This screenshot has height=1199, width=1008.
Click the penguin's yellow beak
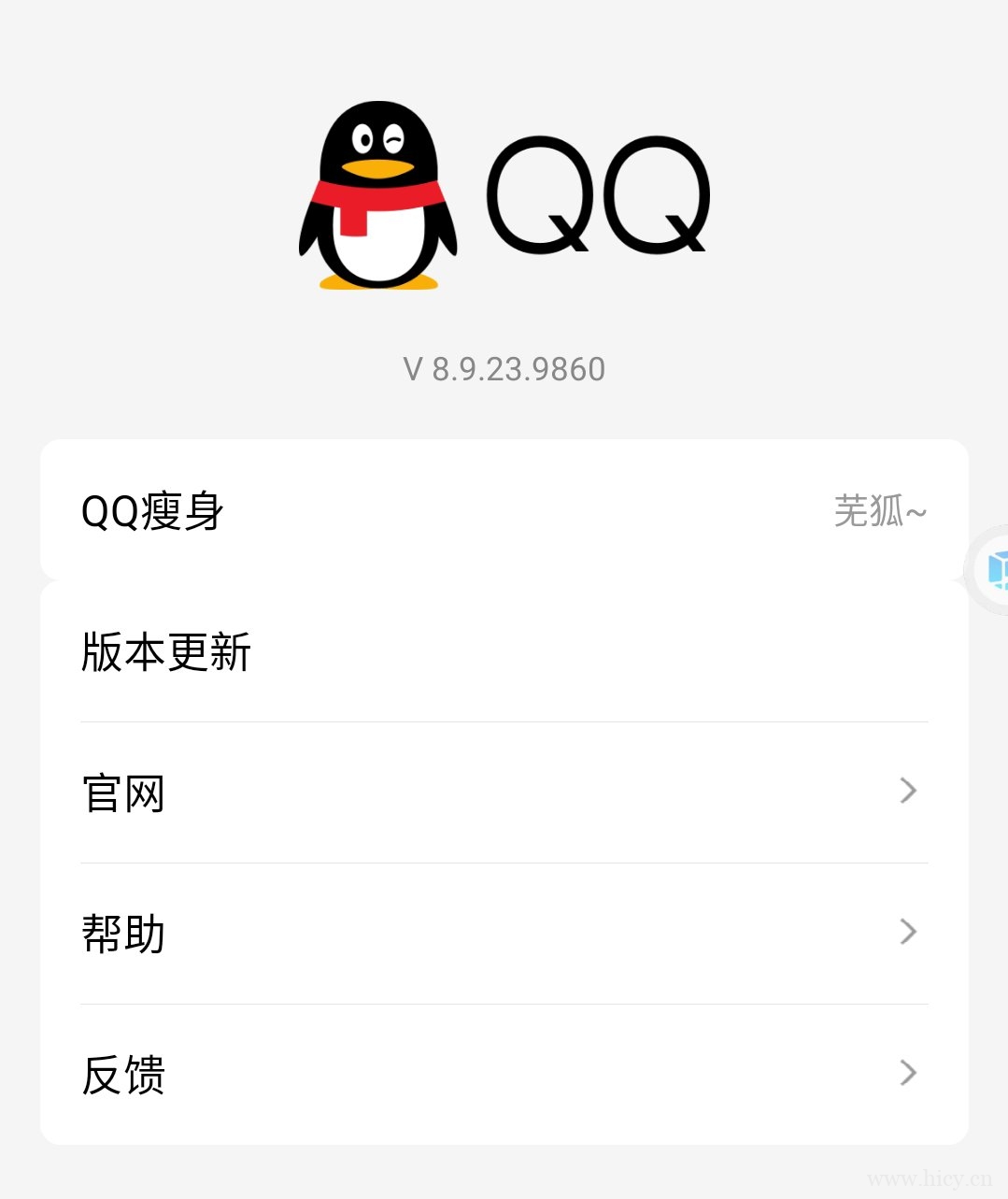click(377, 170)
